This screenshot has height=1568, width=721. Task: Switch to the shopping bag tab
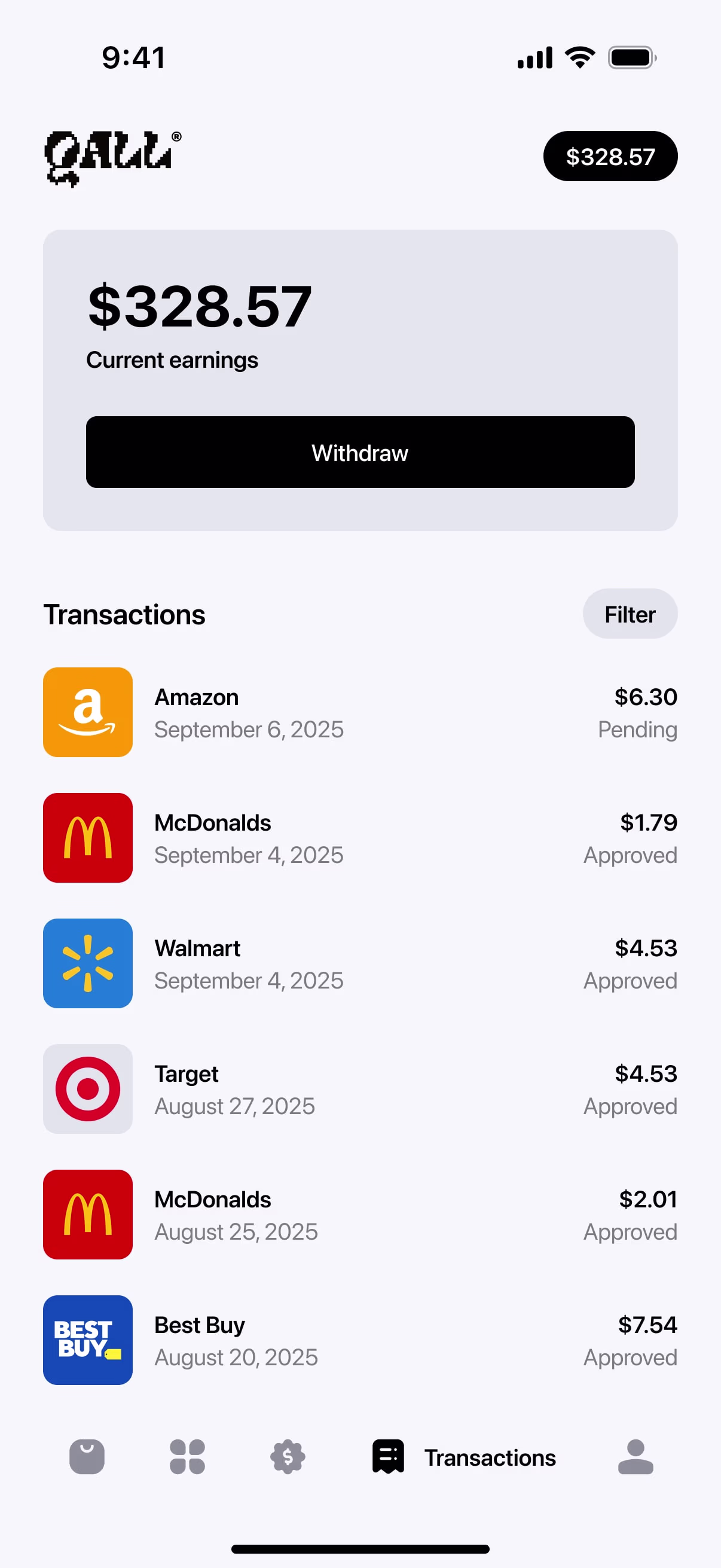click(87, 1457)
